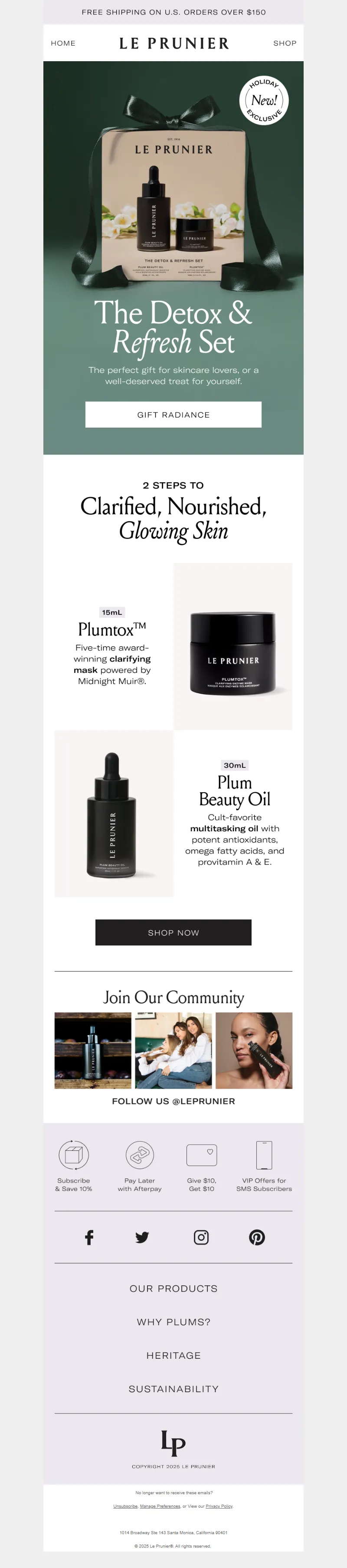Open WHY PLUMS? footer link
347x1568 pixels.
tap(173, 1322)
